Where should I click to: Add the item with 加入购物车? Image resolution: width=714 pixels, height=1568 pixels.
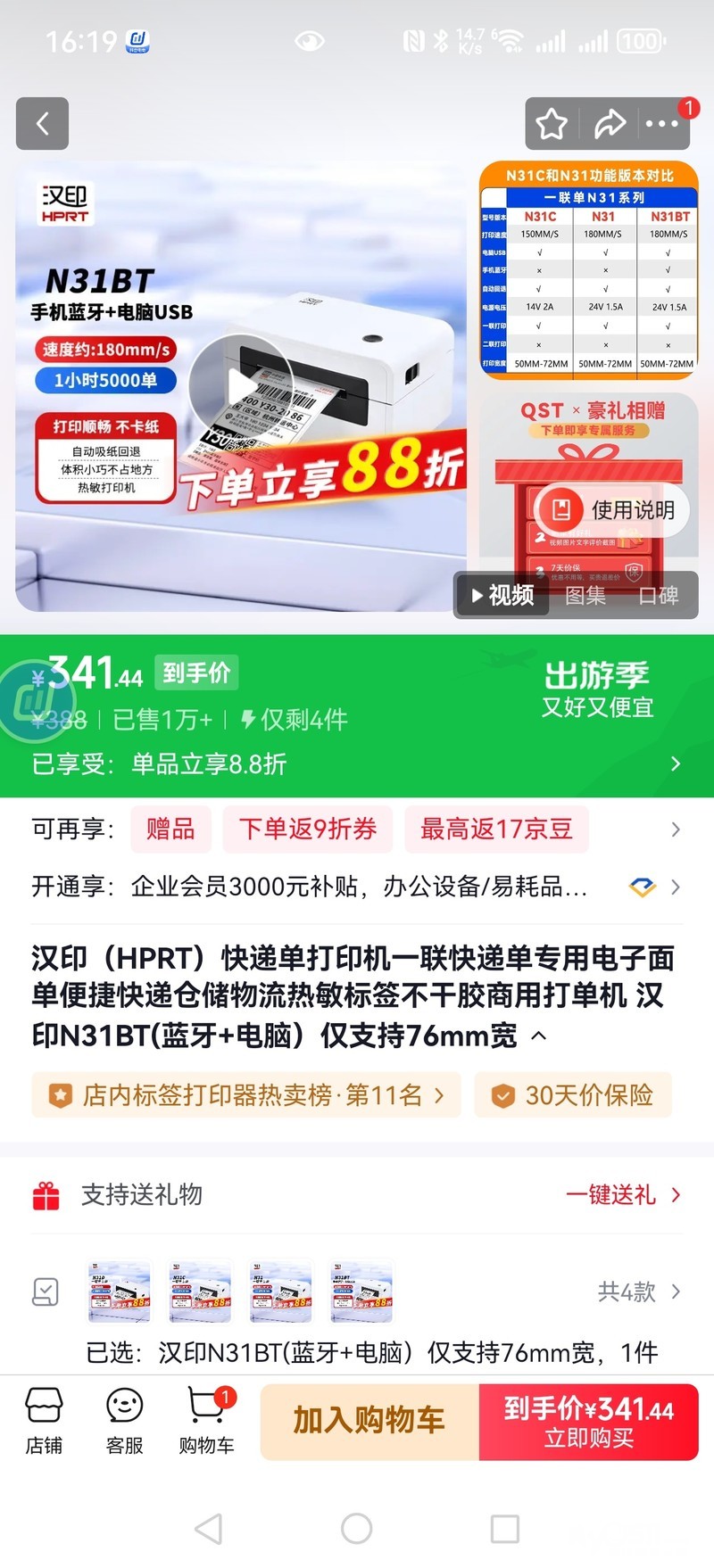coord(369,1422)
